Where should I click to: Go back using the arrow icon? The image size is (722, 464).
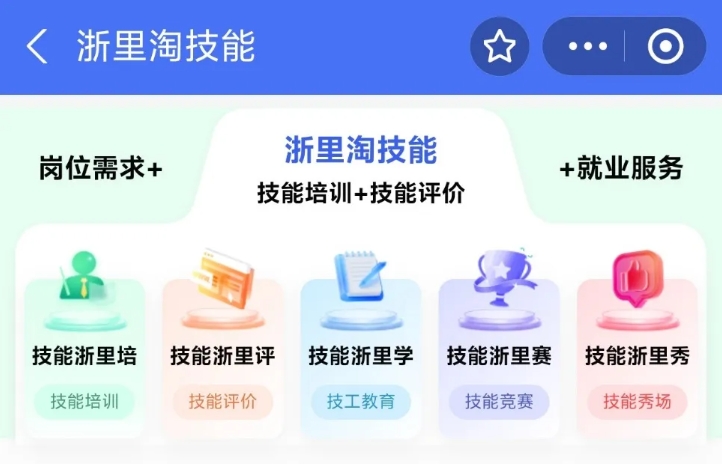[36, 47]
